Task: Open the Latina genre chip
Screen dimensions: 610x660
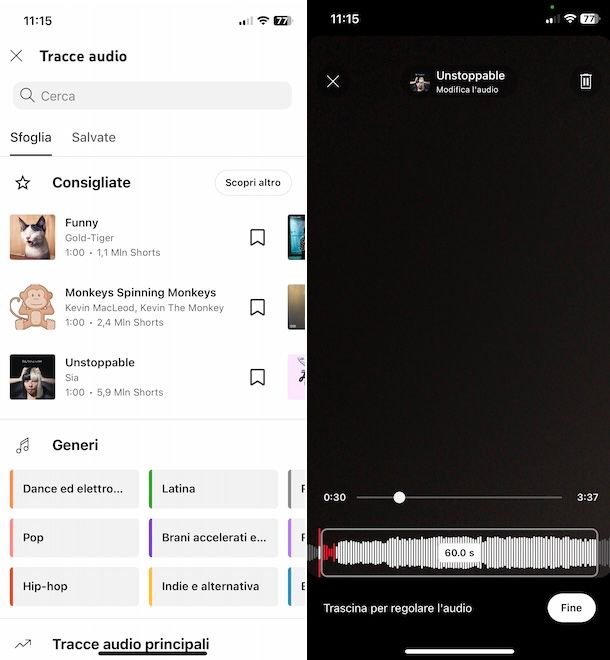Action: pyautogui.click(x=213, y=489)
